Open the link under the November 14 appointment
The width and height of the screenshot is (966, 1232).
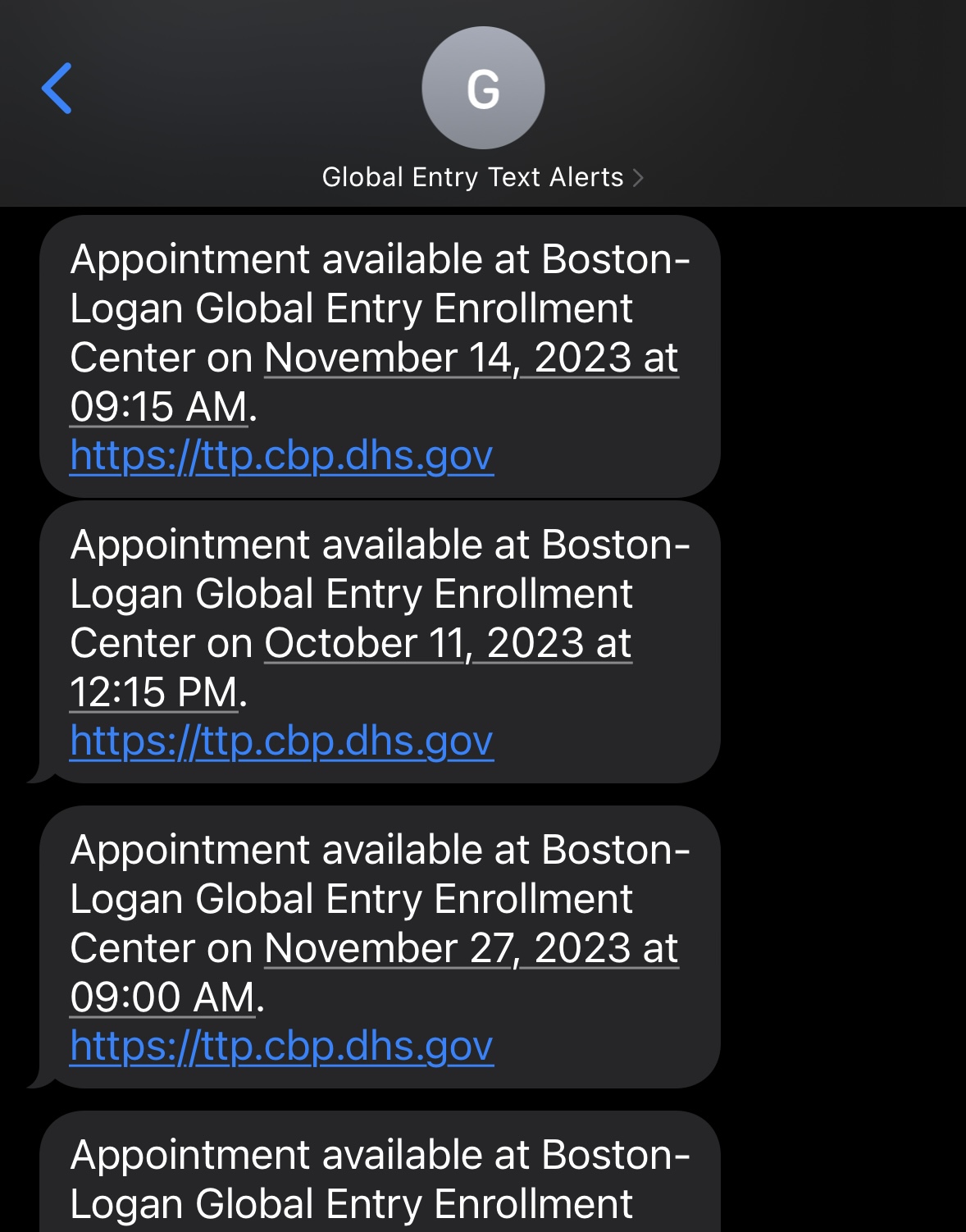click(x=281, y=456)
